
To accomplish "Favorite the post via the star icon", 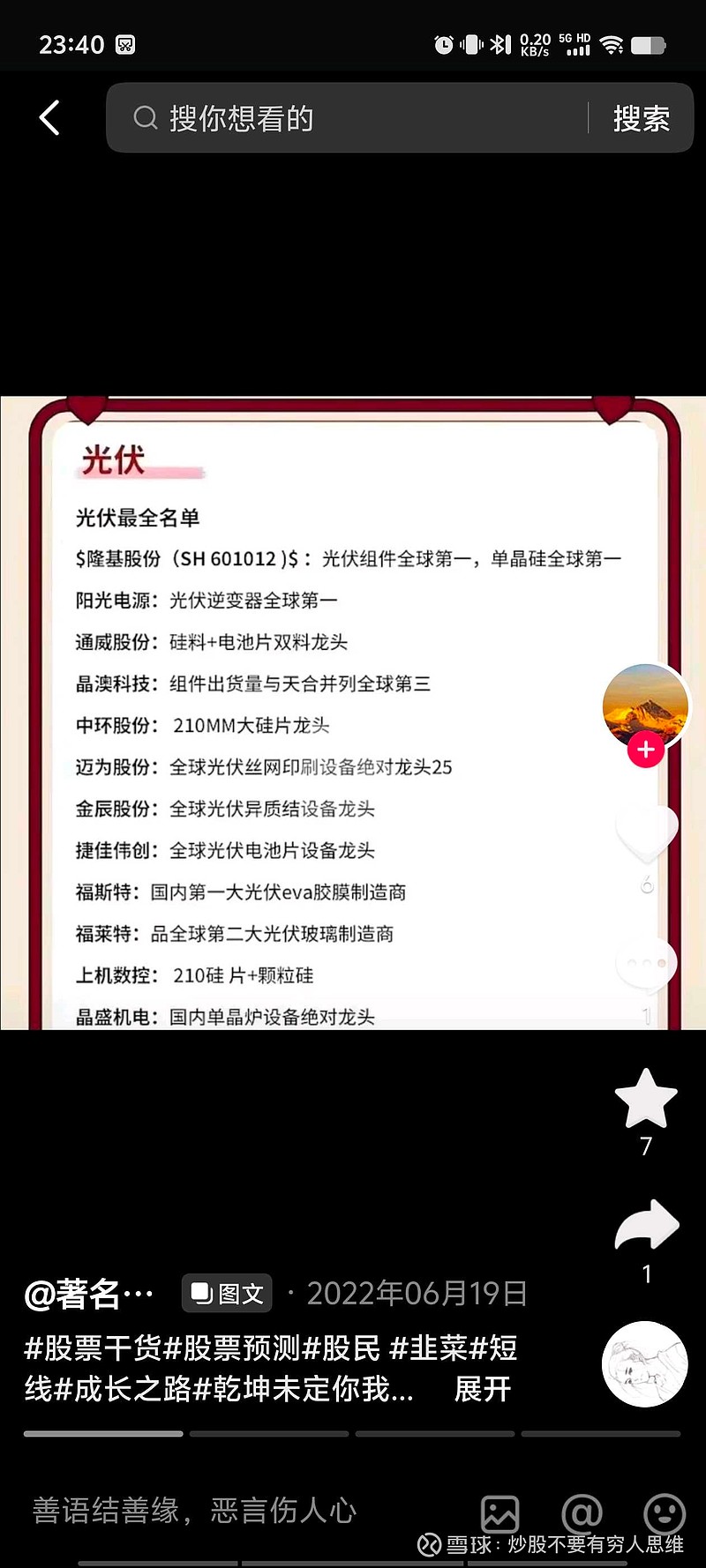I will click(645, 1098).
